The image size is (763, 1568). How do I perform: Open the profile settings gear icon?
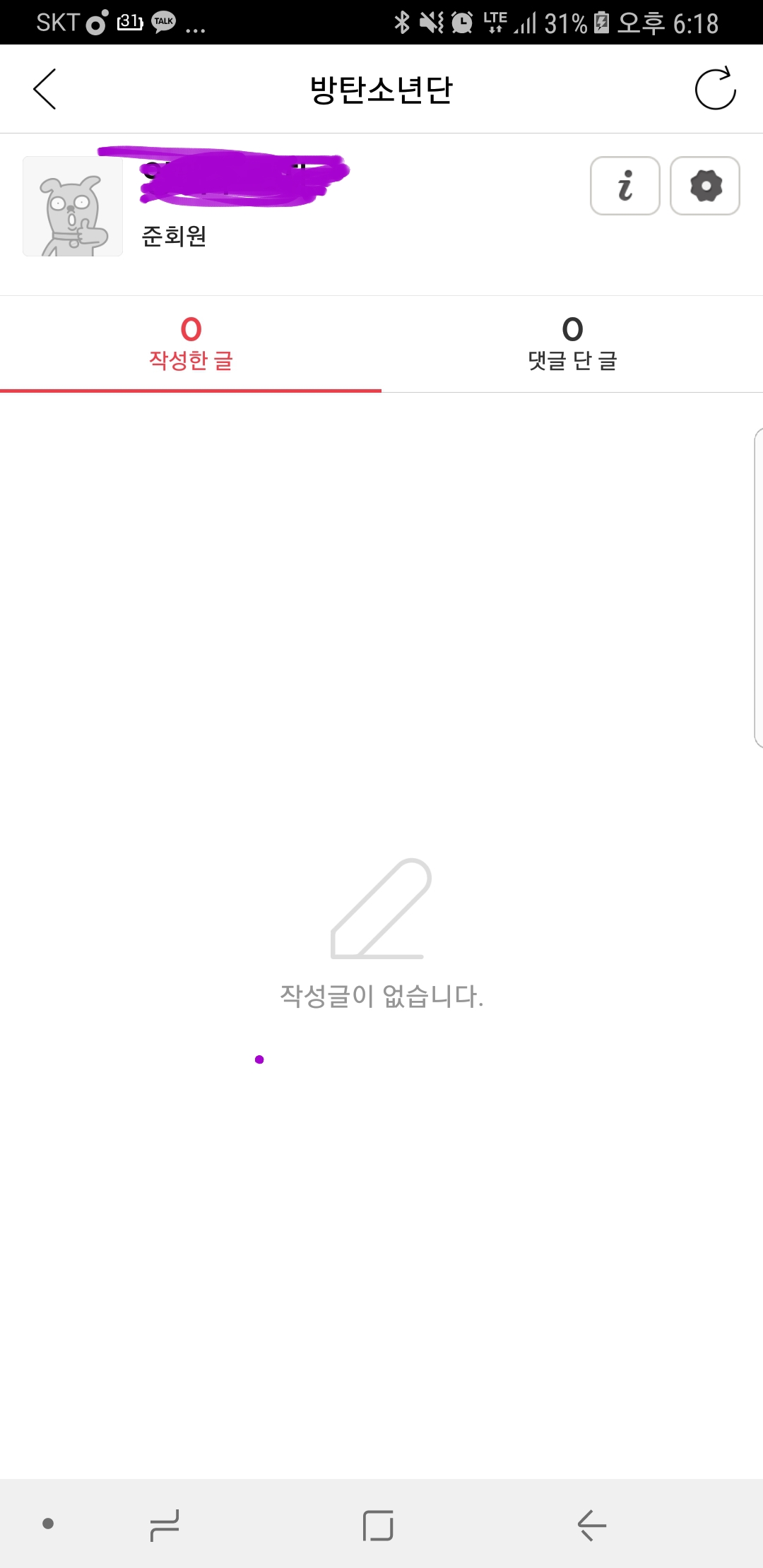[705, 186]
